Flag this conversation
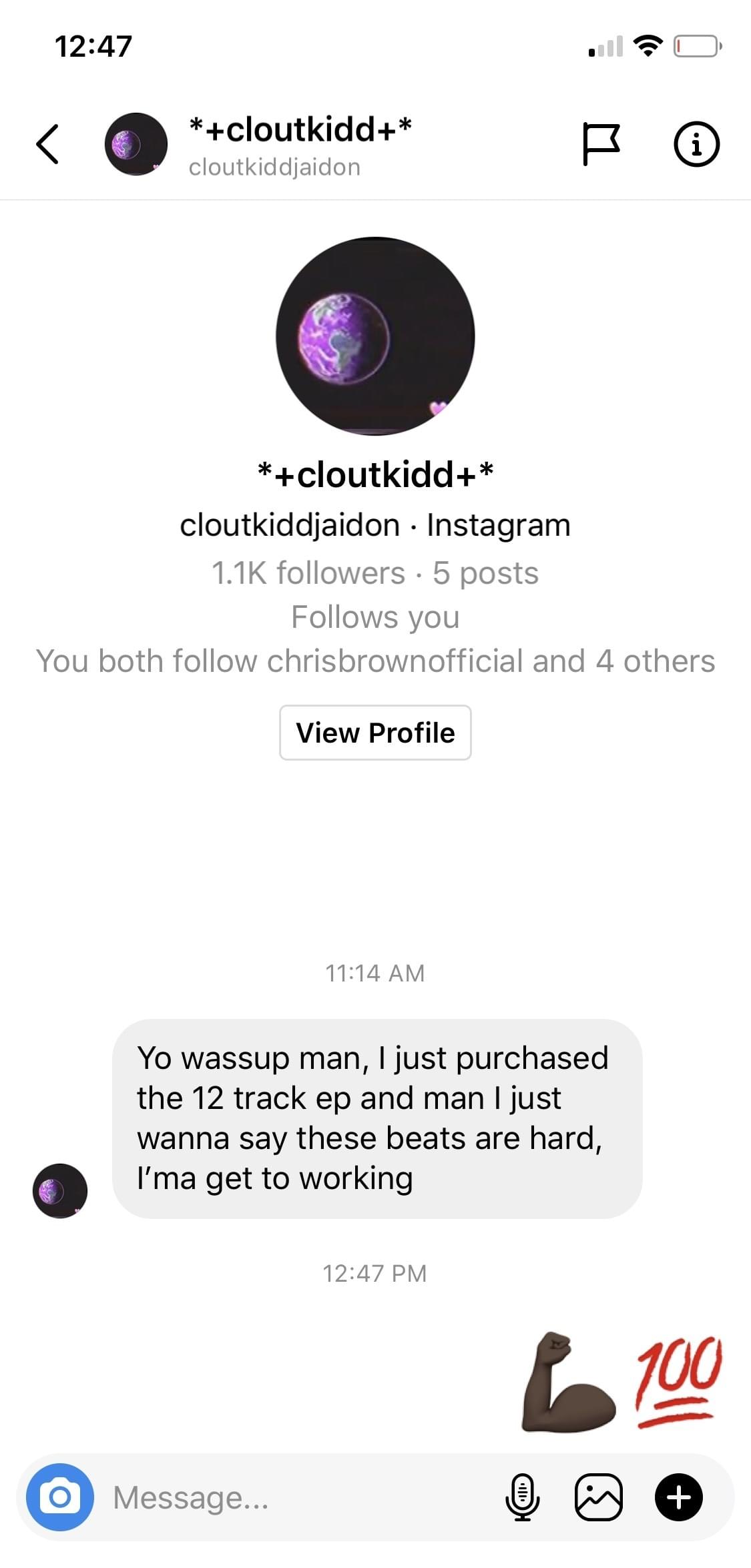The height and width of the screenshot is (1568, 751). pos(601,143)
